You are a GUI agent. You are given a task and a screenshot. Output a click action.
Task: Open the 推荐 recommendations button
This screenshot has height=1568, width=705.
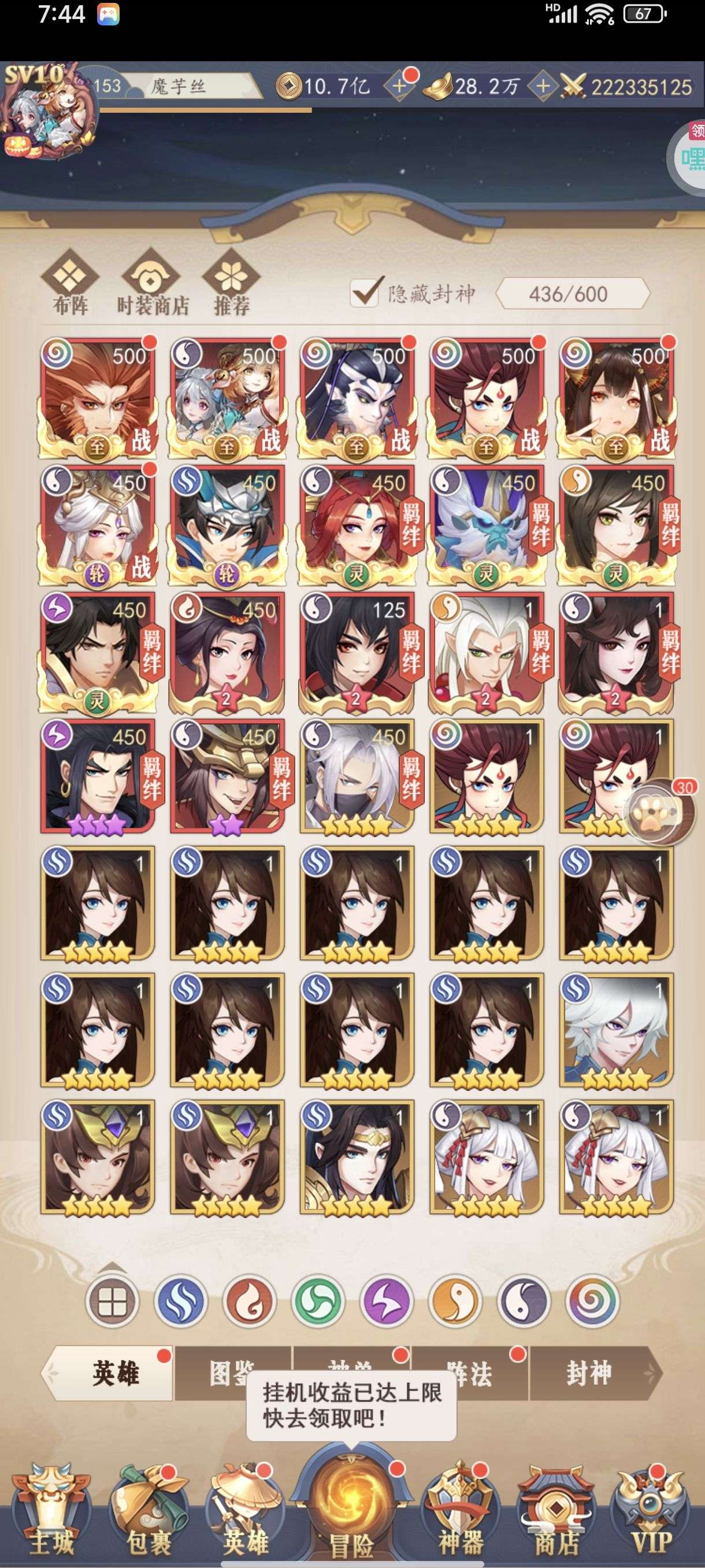231,282
